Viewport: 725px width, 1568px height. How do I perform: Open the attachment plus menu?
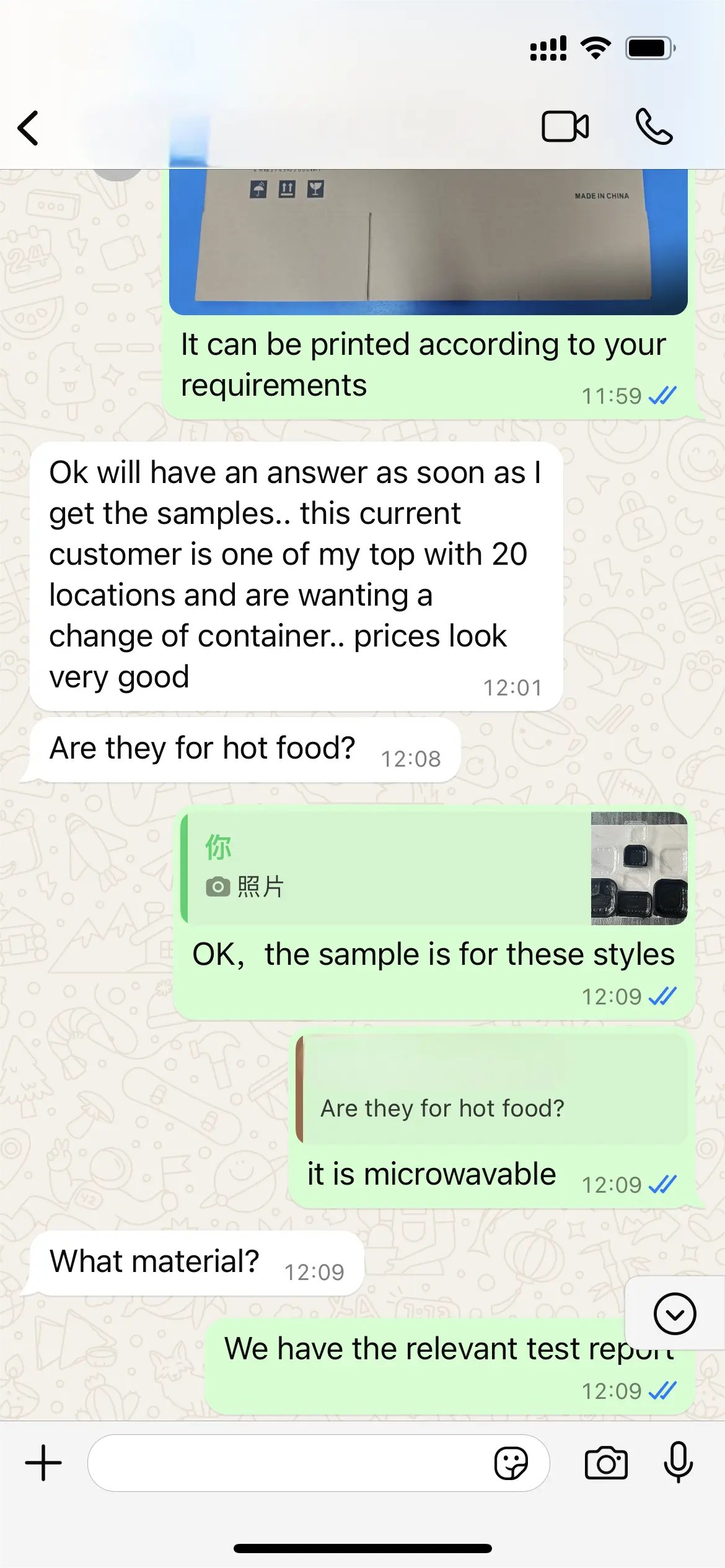[x=43, y=1463]
